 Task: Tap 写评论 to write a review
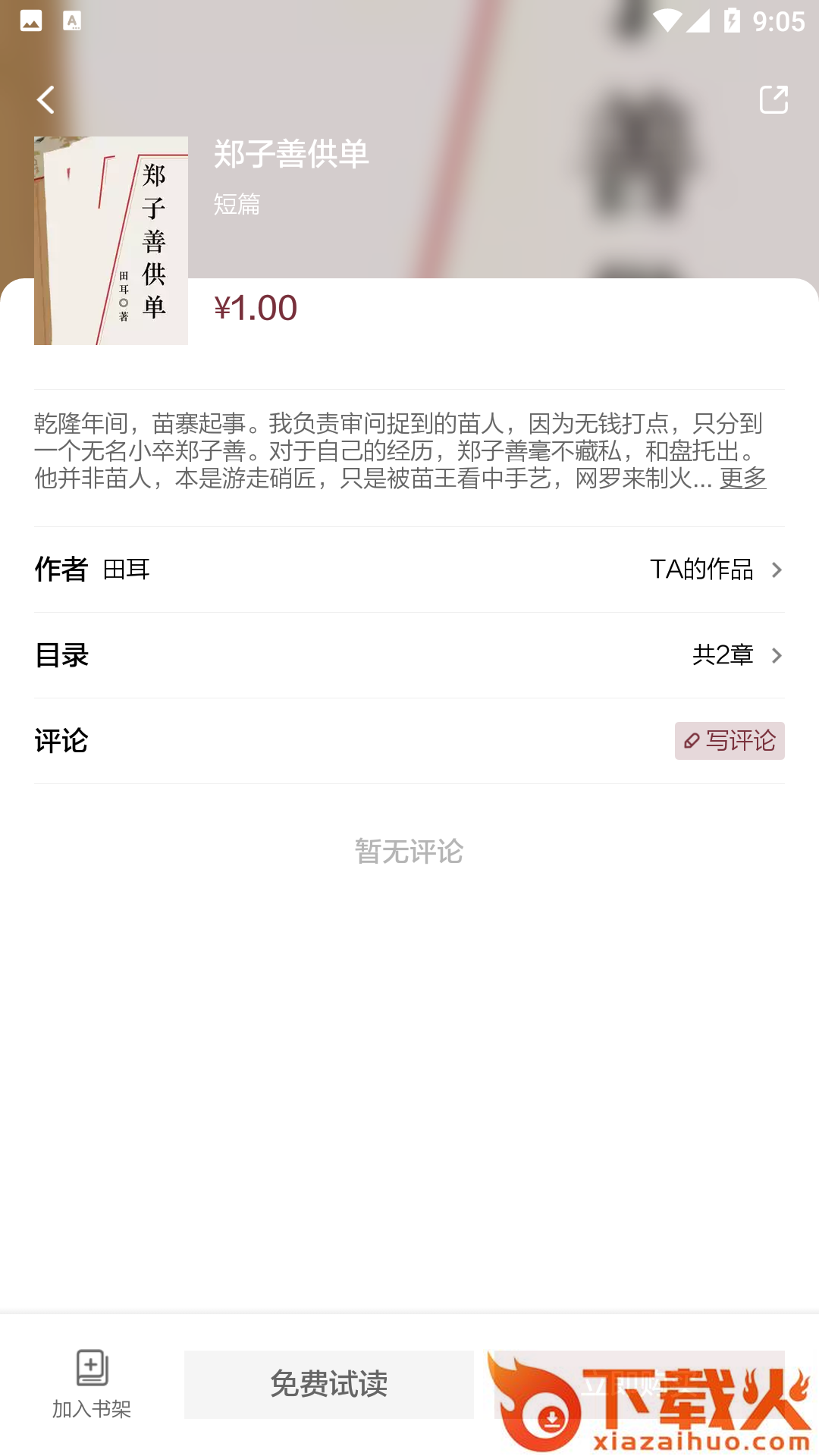coord(729,741)
